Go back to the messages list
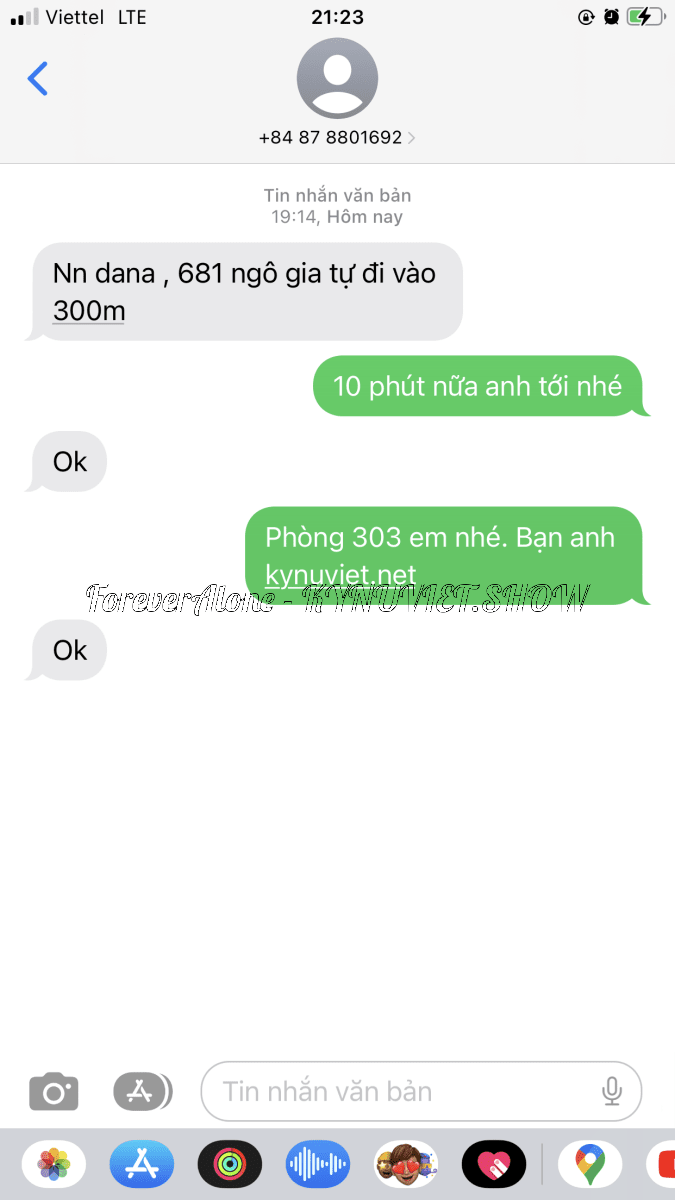This screenshot has width=675, height=1200. point(38,78)
